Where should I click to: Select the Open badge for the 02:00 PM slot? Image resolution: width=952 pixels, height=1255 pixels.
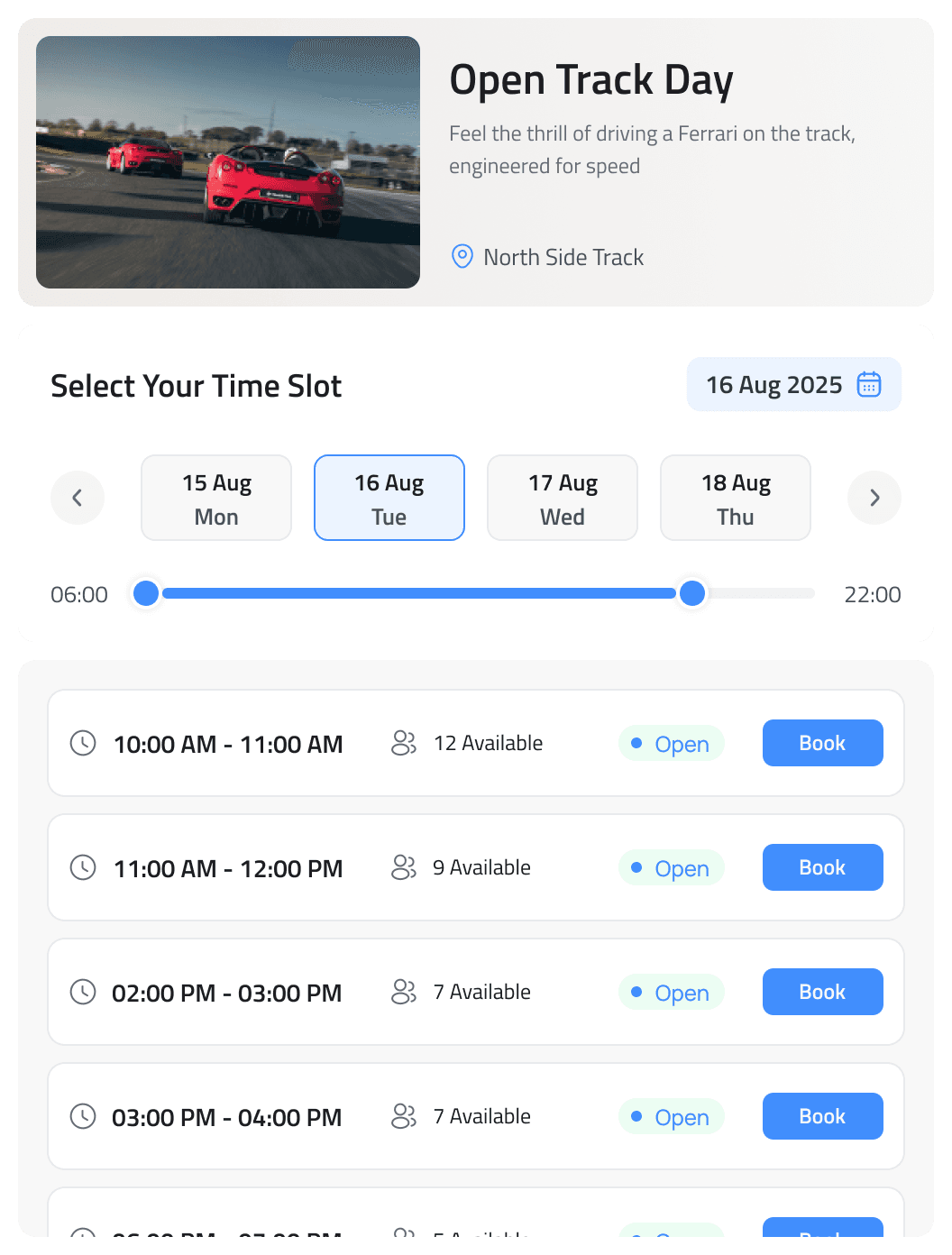pyautogui.click(x=671, y=992)
